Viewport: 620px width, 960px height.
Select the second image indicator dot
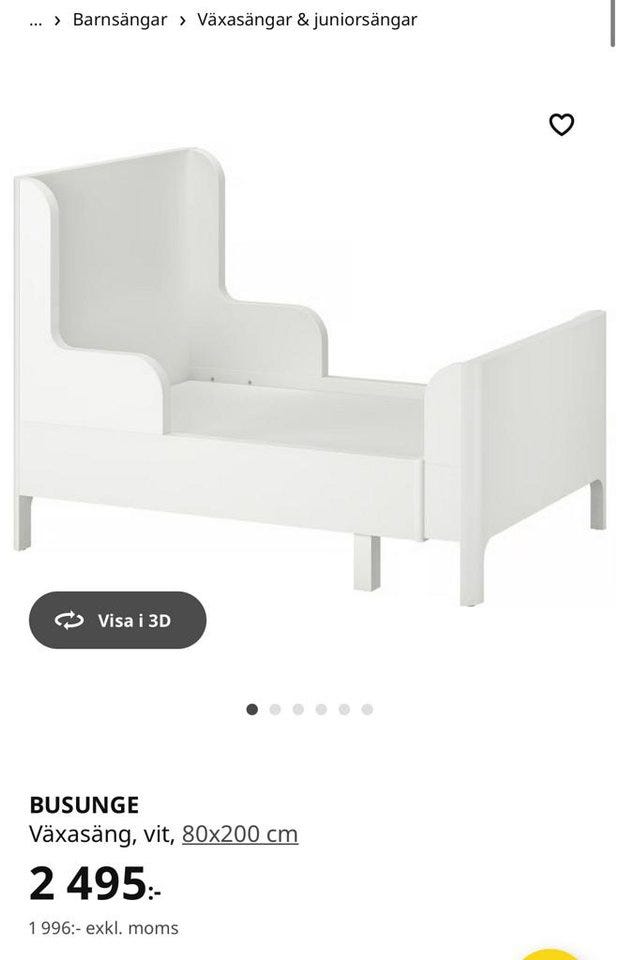click(275, 709)
